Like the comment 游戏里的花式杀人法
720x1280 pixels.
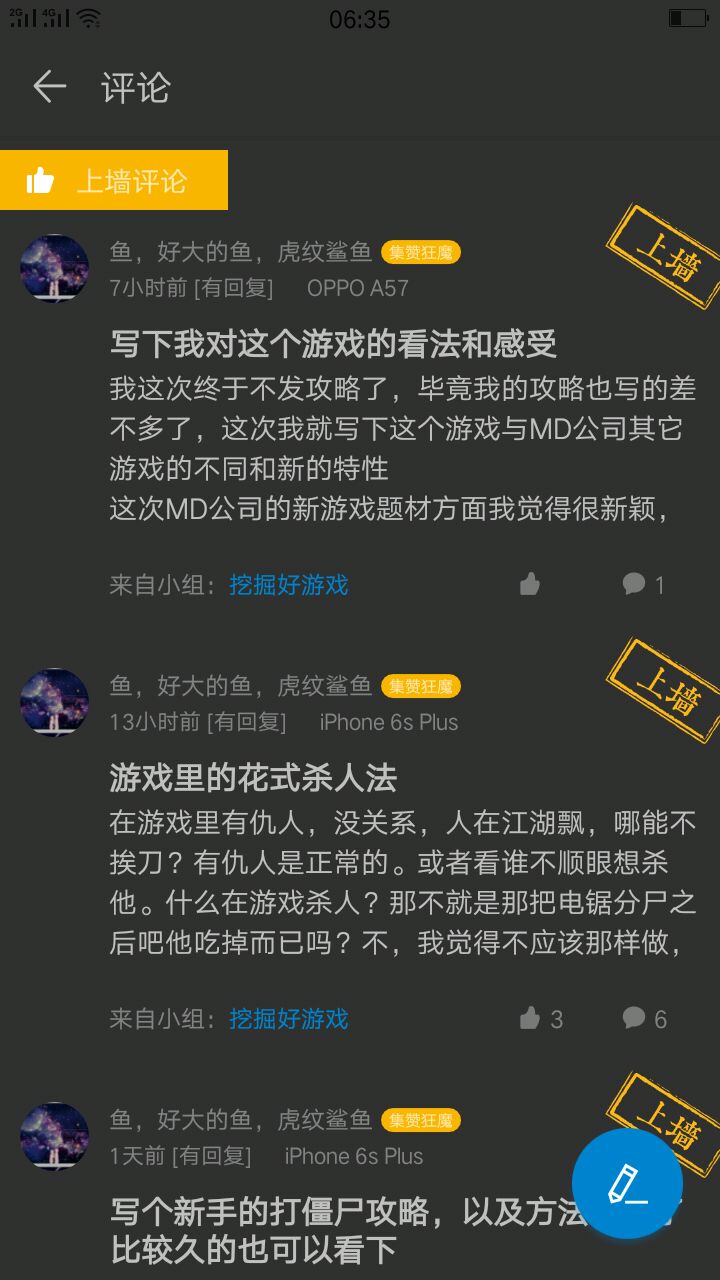(541, 1019)
